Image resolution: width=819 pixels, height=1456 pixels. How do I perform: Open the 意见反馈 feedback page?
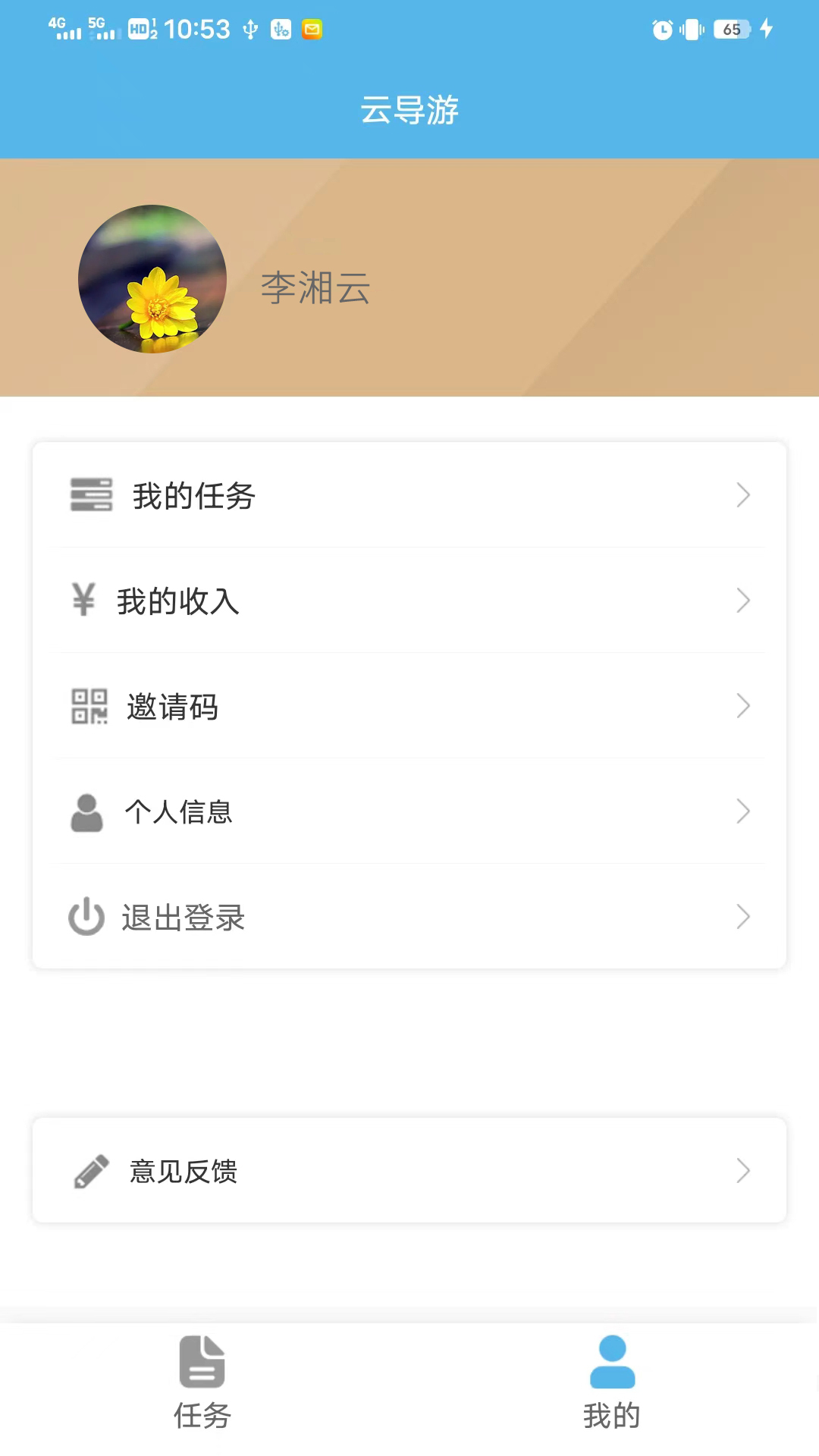click(x=409, y=1171)
